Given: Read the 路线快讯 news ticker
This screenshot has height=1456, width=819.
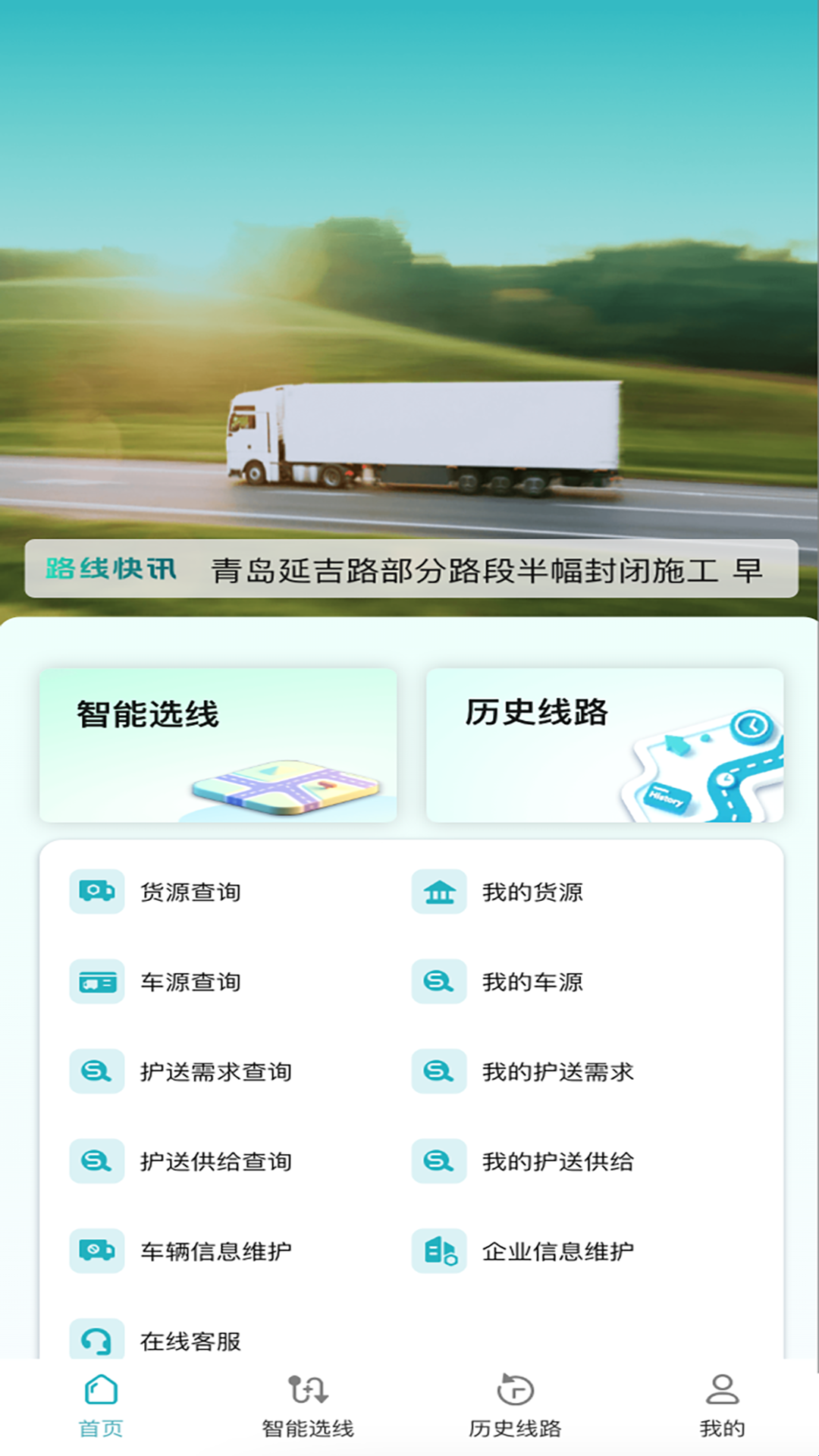Looking at the screenshot, I should [485, 570].
